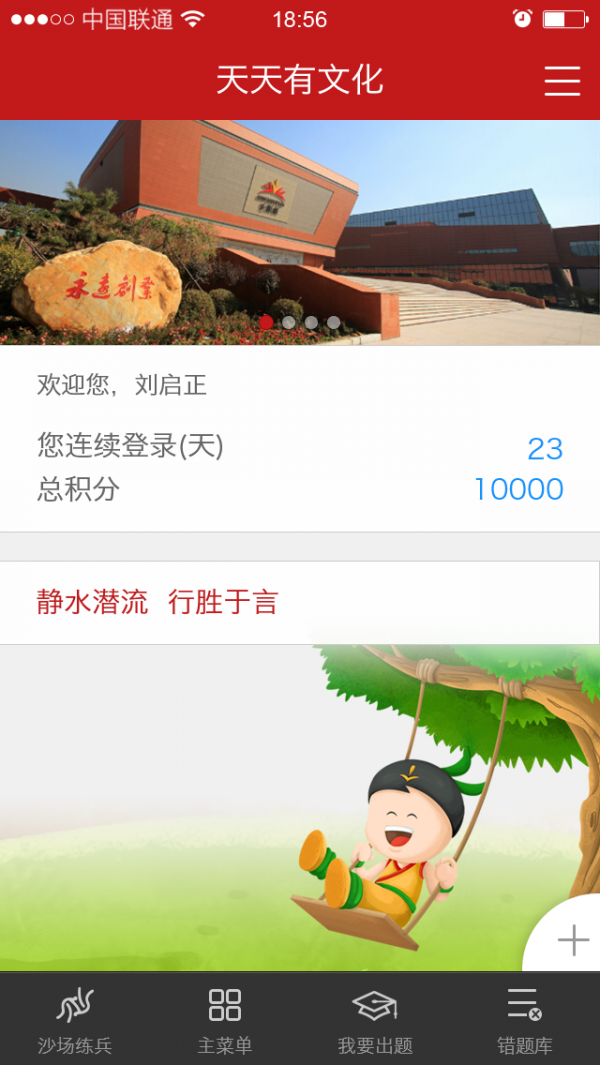Image resolution: width=600 pixels, height=1065 pixels.
Task: Open the 主菜单 tab
Action: pyautogui.click(x=225, y=1020)
